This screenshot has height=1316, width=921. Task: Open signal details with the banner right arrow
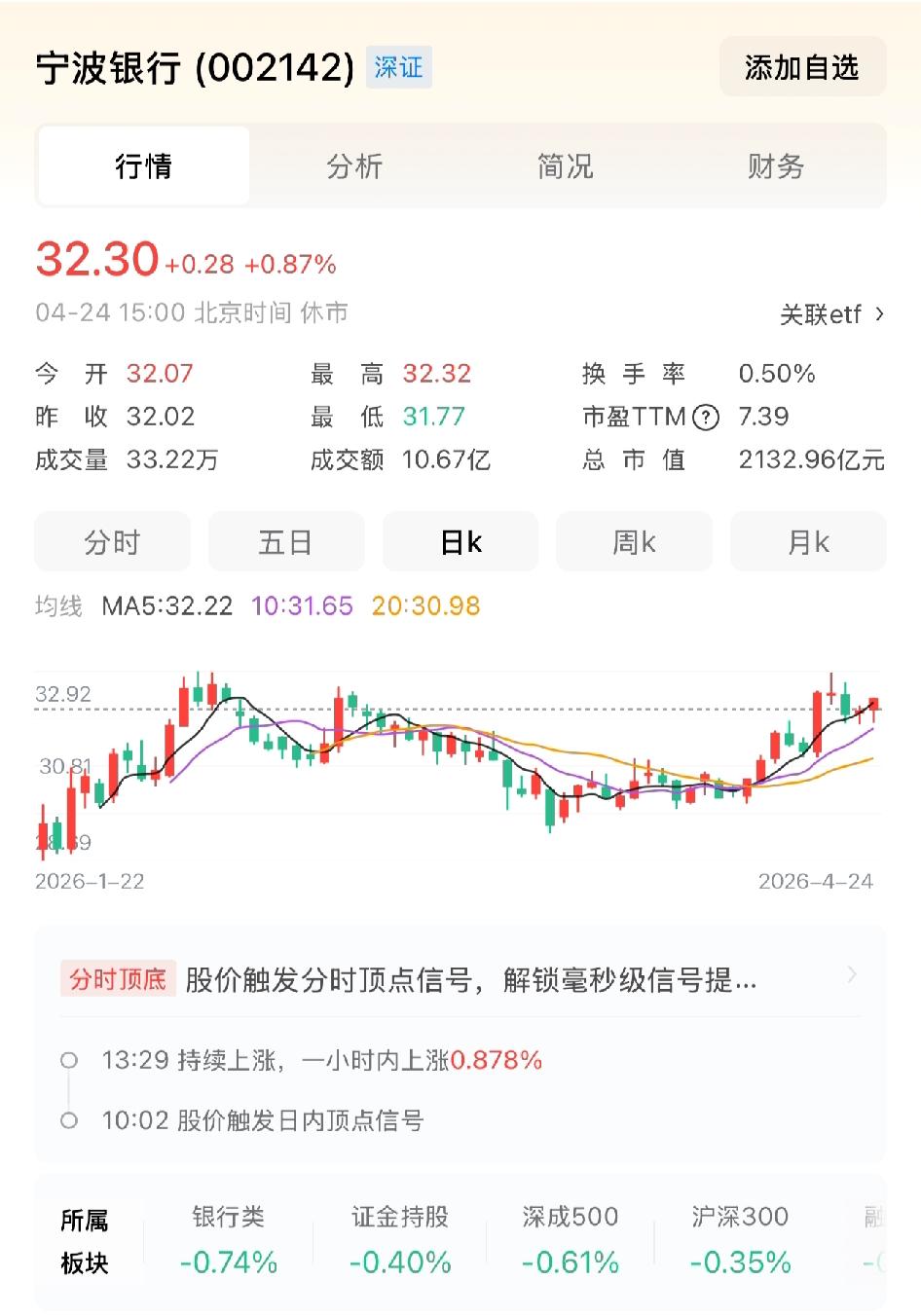[852, 976]
